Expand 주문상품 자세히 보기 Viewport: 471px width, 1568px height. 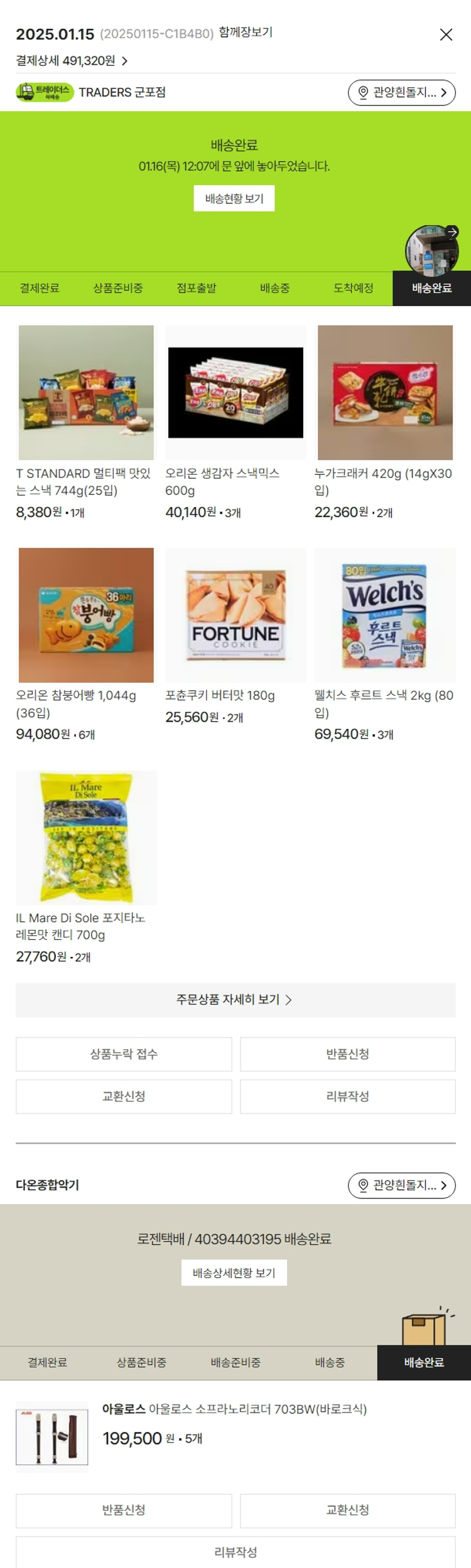[235, 1000]
